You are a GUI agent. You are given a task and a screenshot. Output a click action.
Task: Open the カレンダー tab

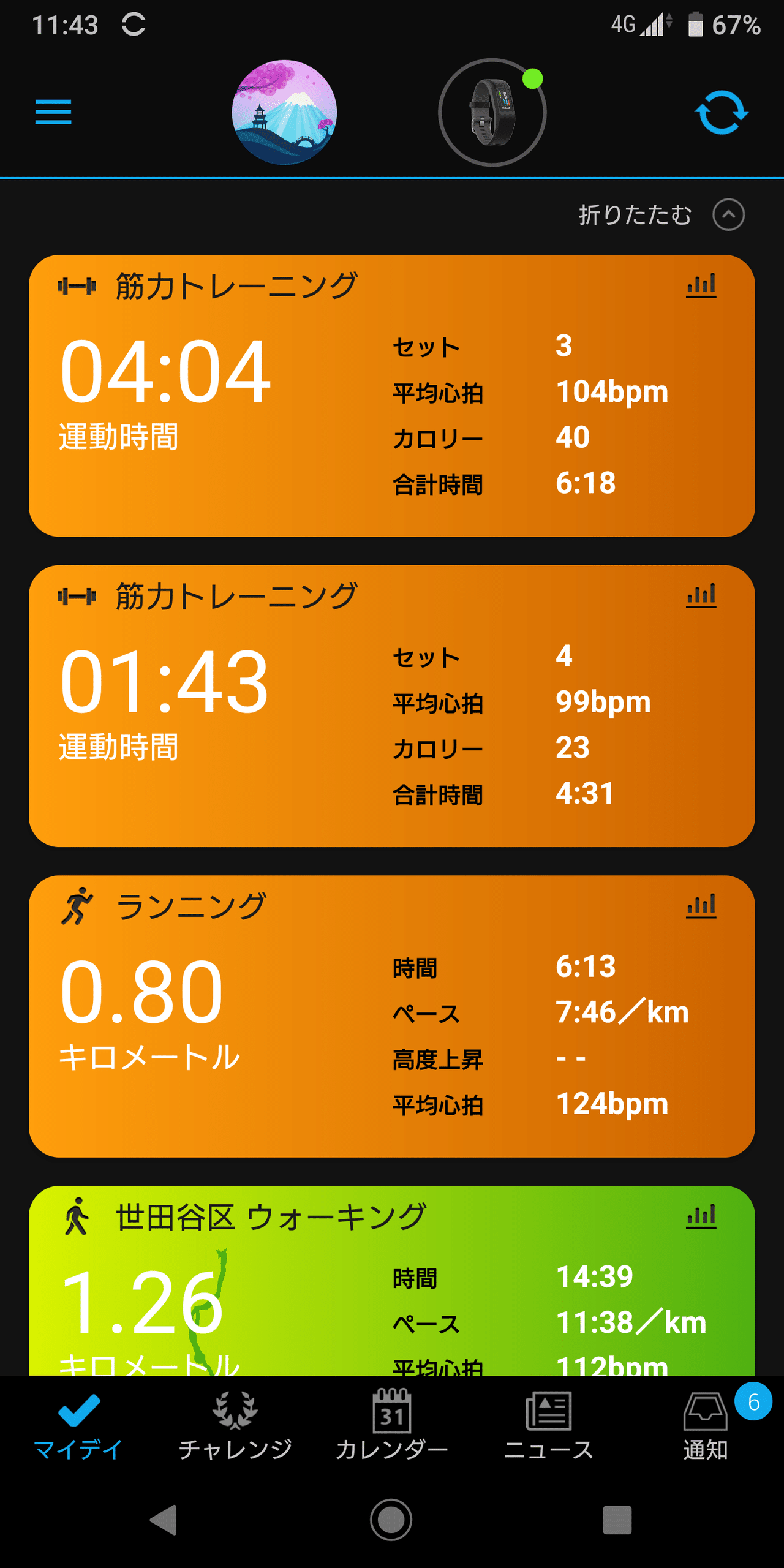click(392, 1427)
